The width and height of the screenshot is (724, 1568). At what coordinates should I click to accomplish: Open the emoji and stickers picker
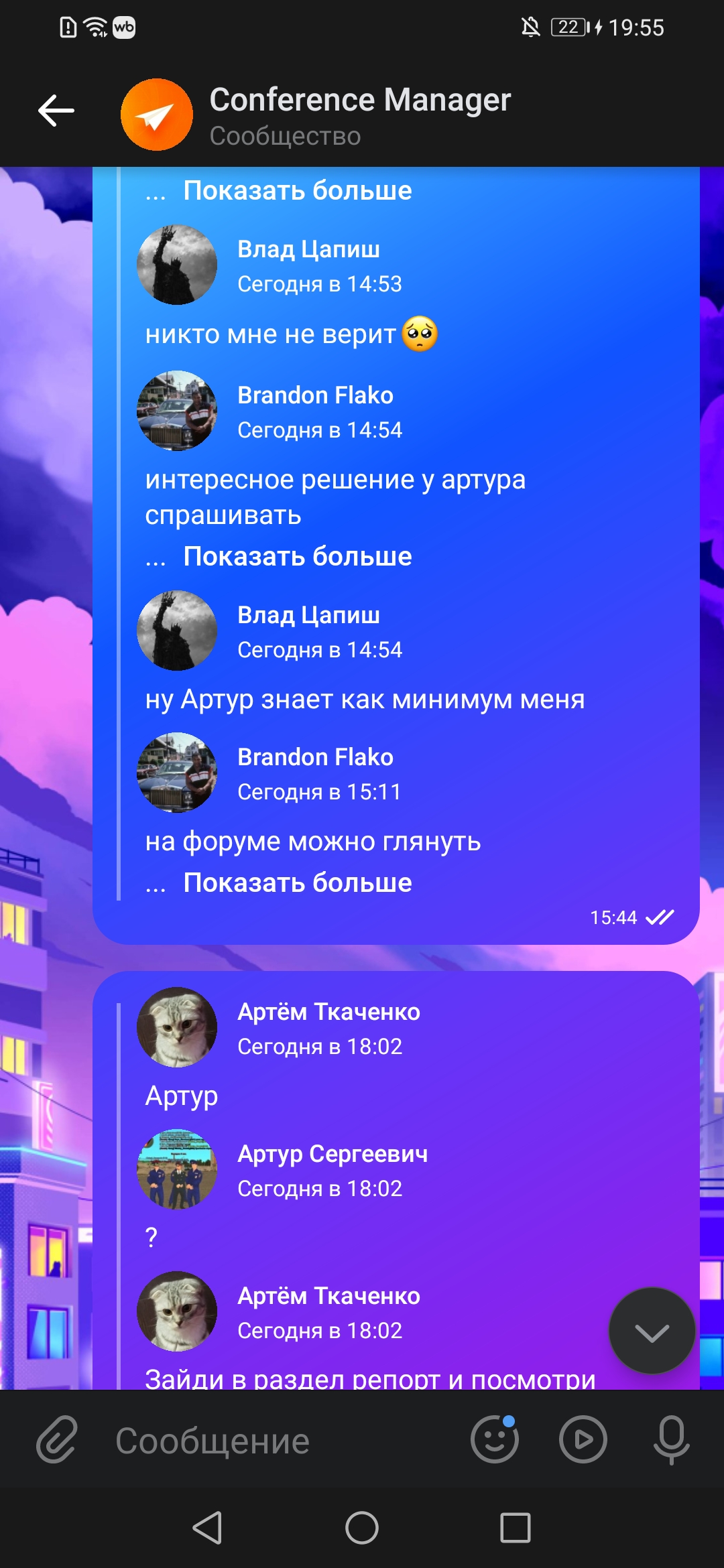click(494, 1439)
